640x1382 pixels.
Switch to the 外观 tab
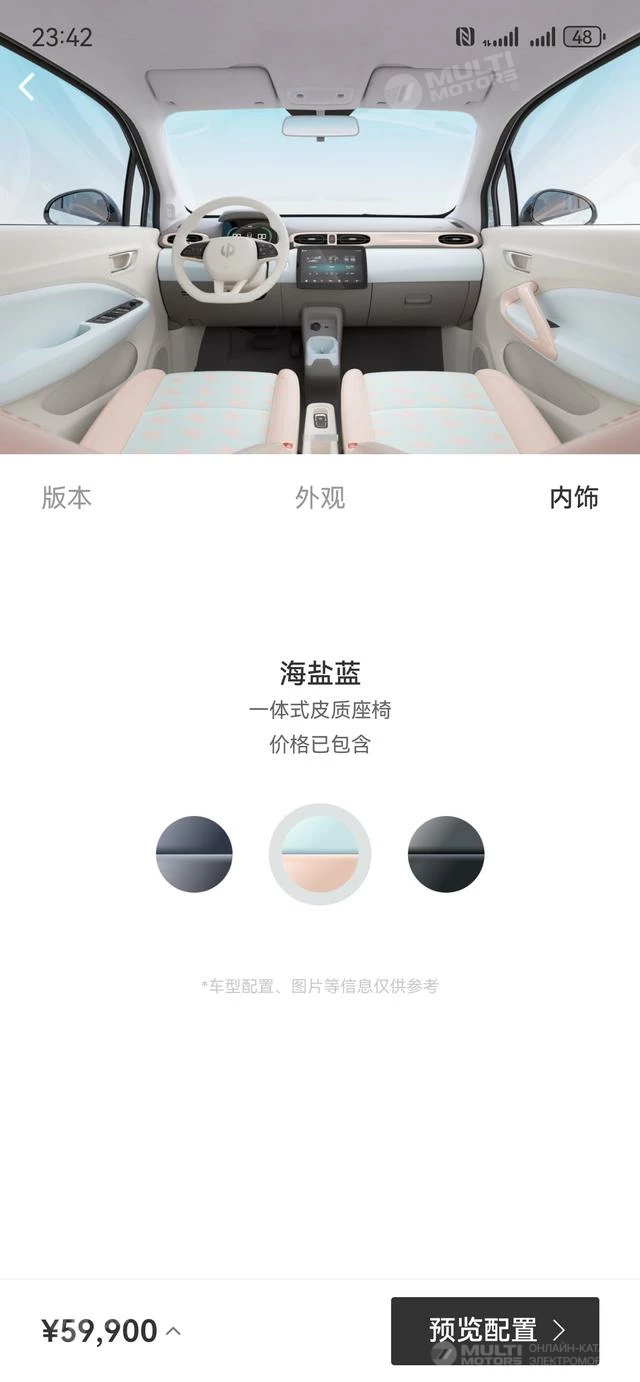point(320,497)
